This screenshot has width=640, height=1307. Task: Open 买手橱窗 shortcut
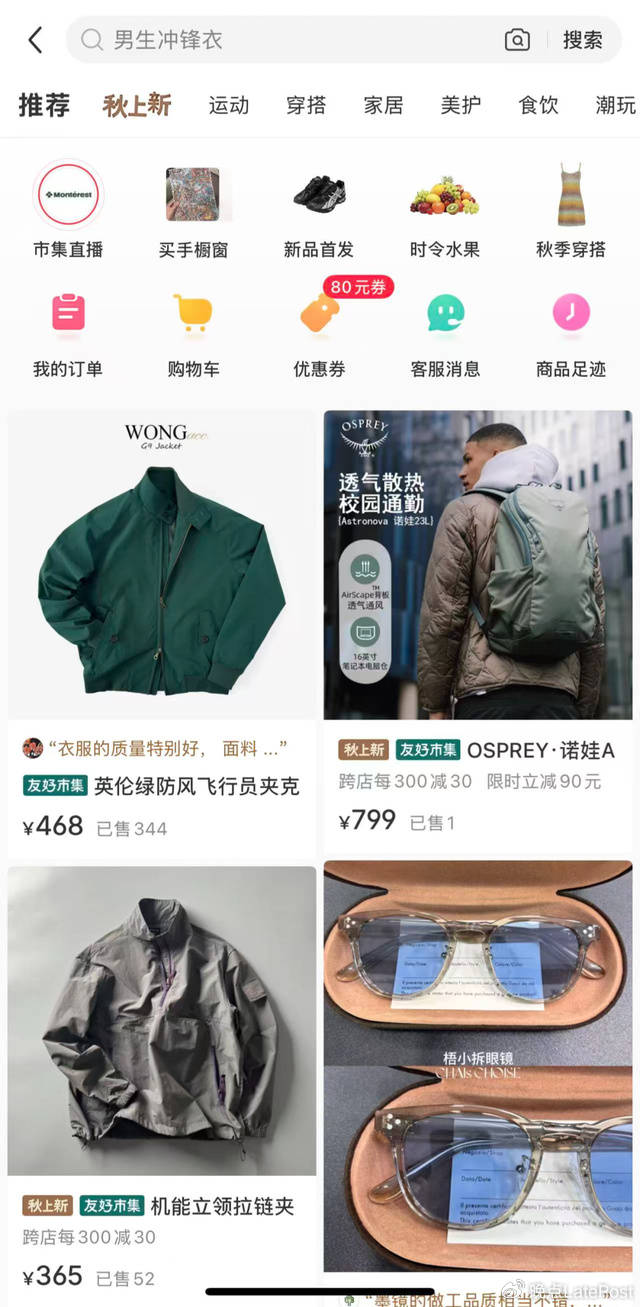(193, 210)
